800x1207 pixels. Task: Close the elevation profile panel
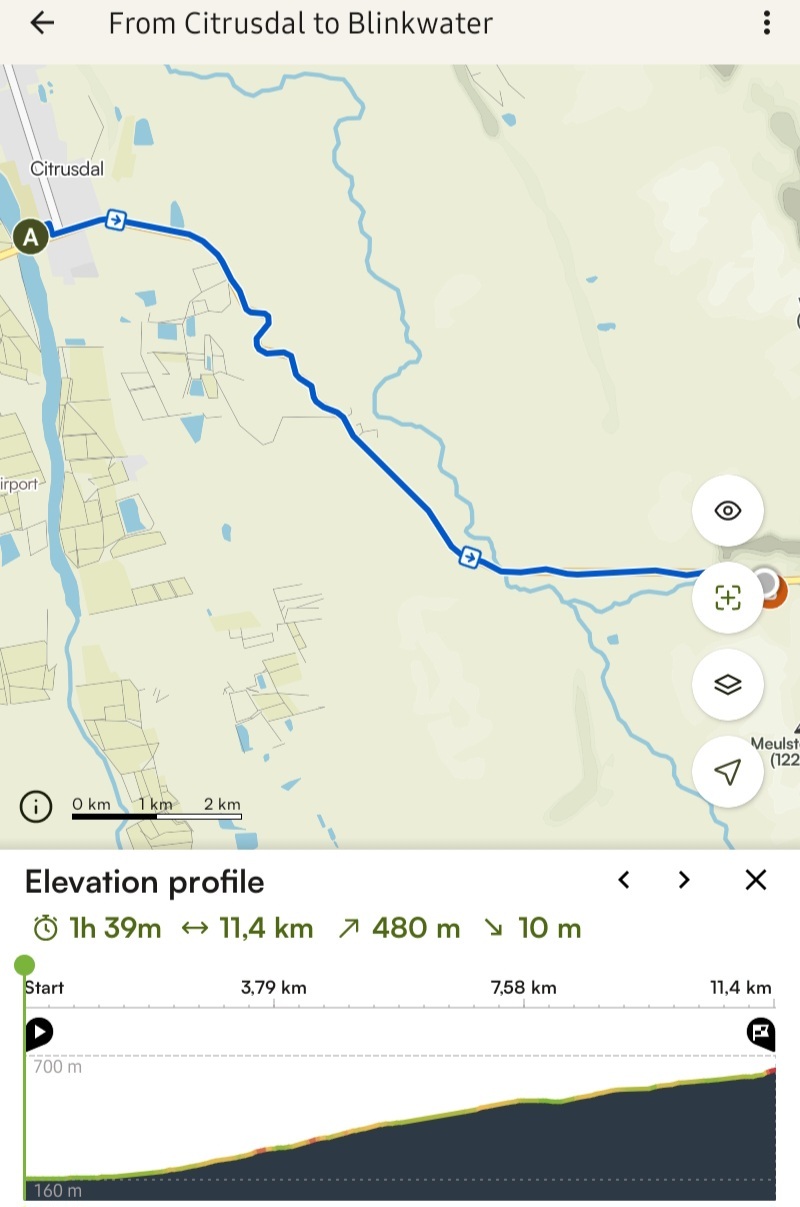756,880
